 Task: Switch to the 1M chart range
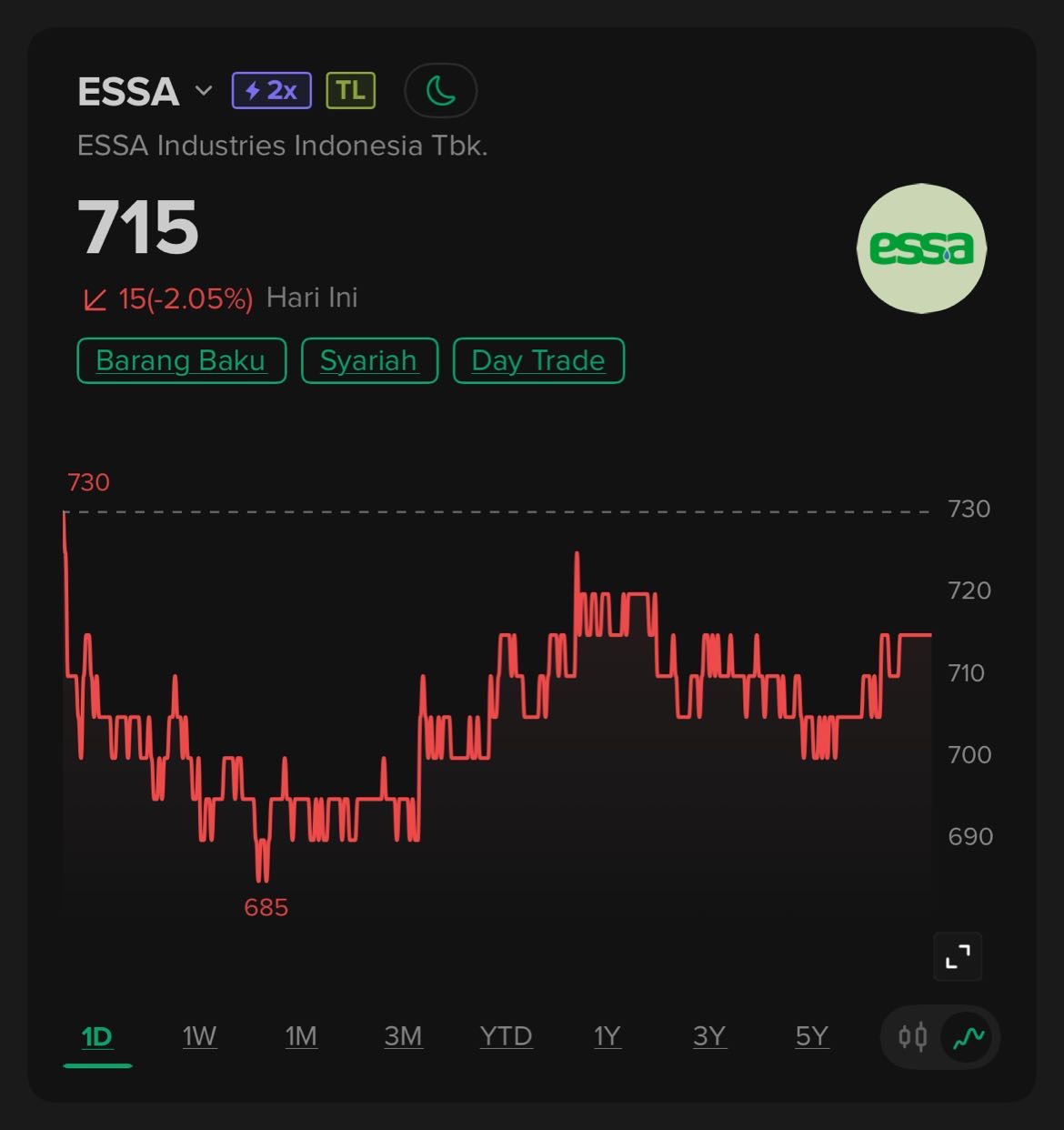301,1036
